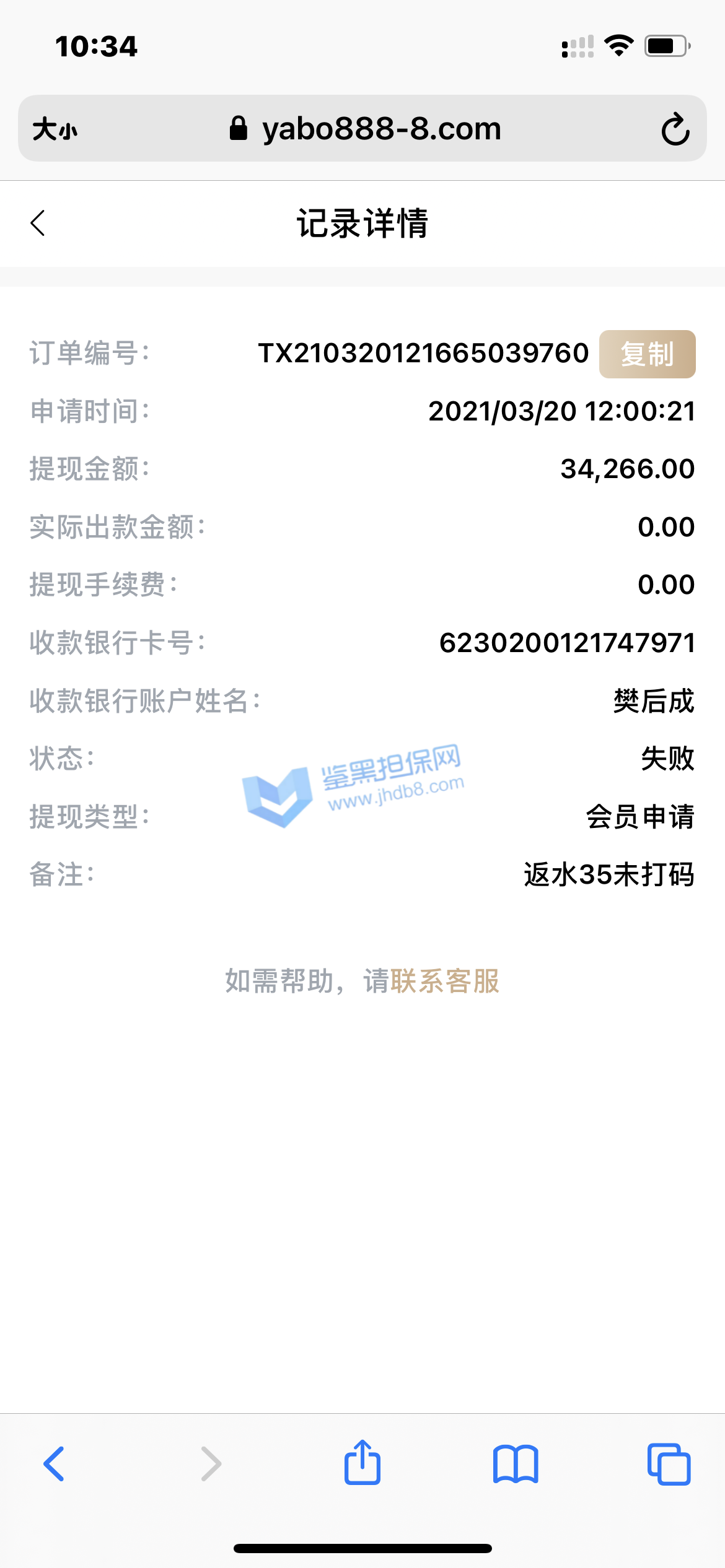Navigate back in Safari's bottom toolbar

[x=54, y=1464]
